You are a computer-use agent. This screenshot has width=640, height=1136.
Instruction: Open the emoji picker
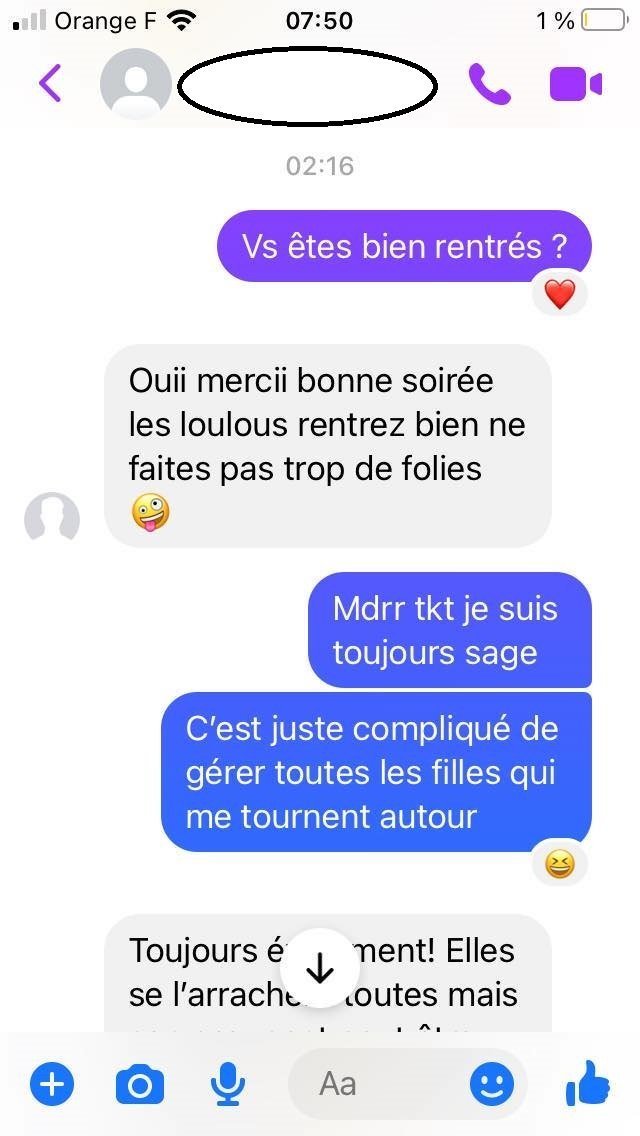click(492, 1084)
